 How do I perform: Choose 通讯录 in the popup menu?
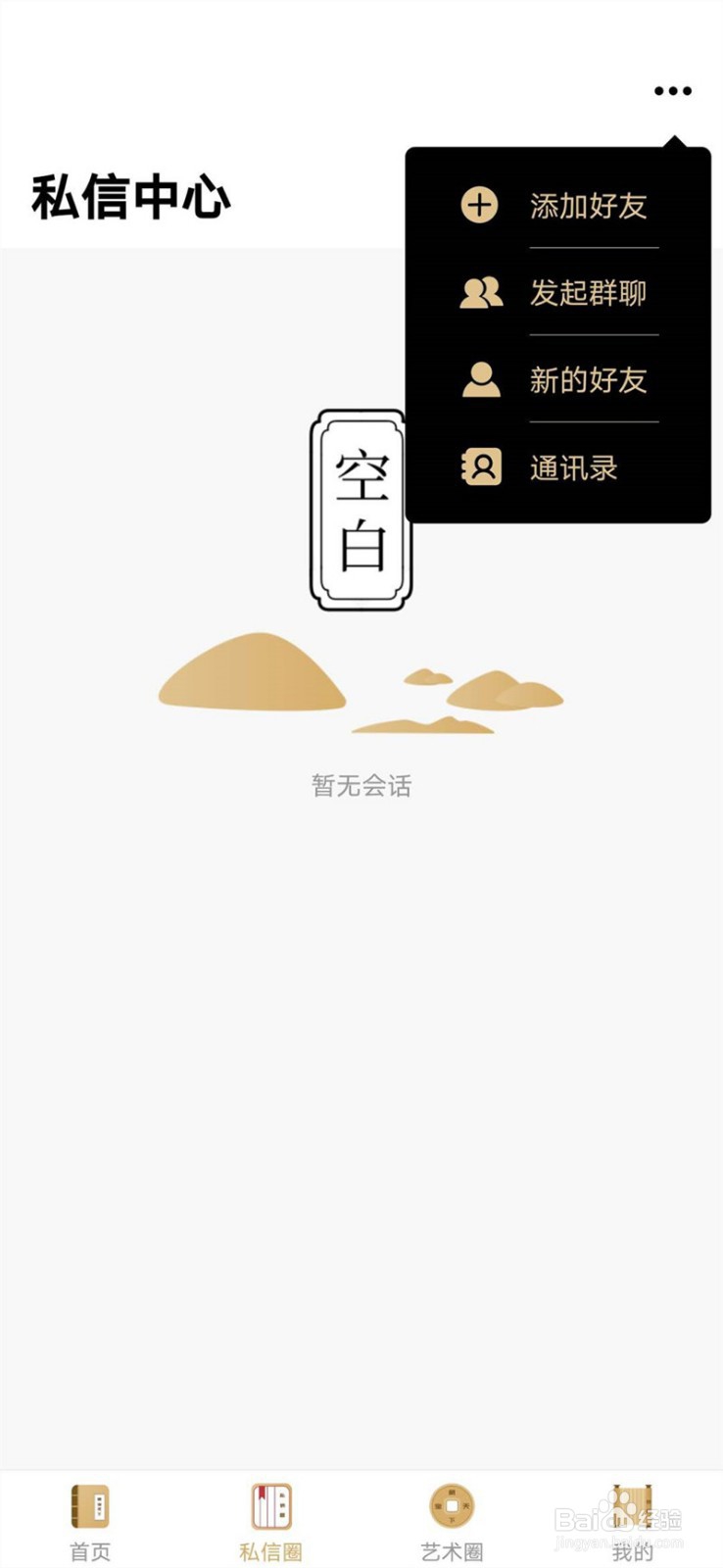[x=573, y=467]
